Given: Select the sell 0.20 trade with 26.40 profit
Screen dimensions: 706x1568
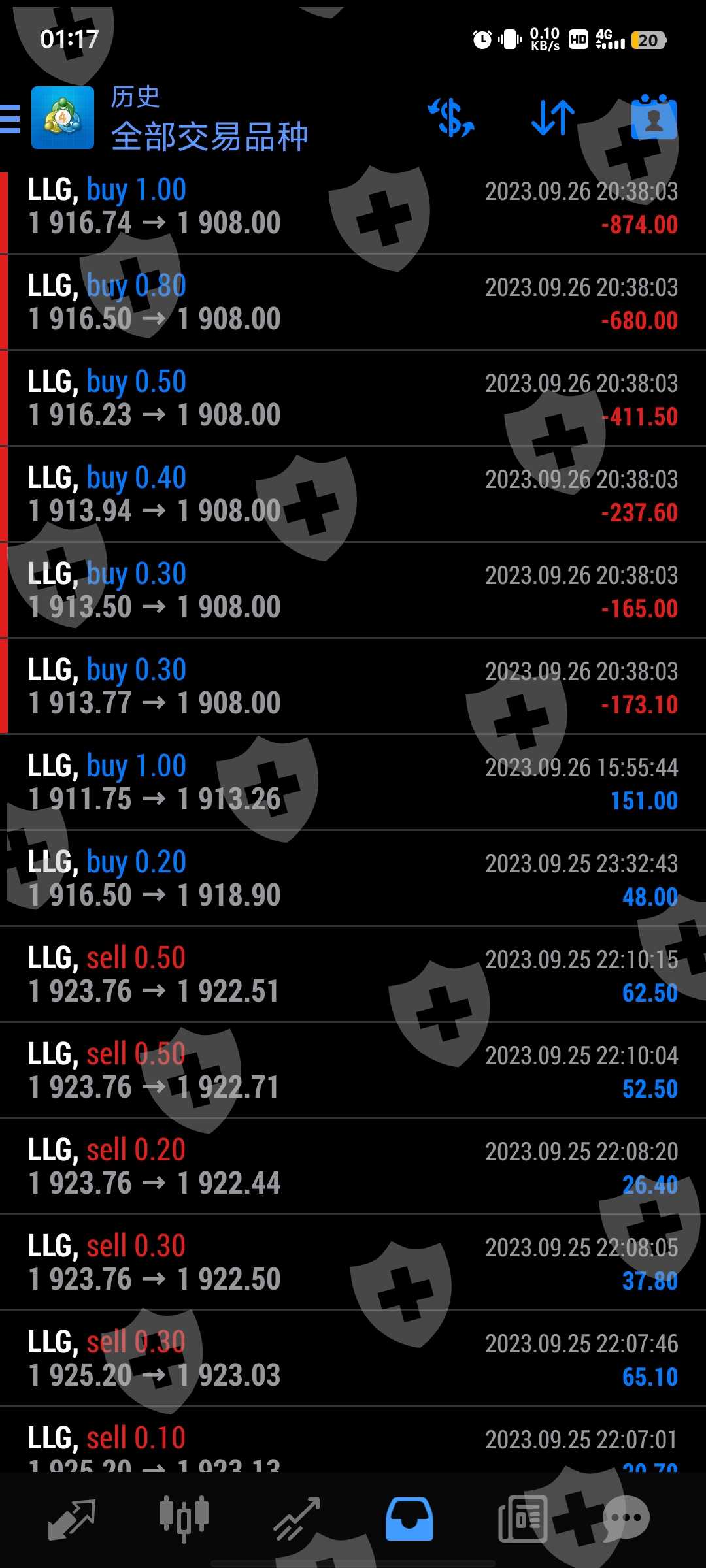Looking at the screenshot, I should [353, 1167].
